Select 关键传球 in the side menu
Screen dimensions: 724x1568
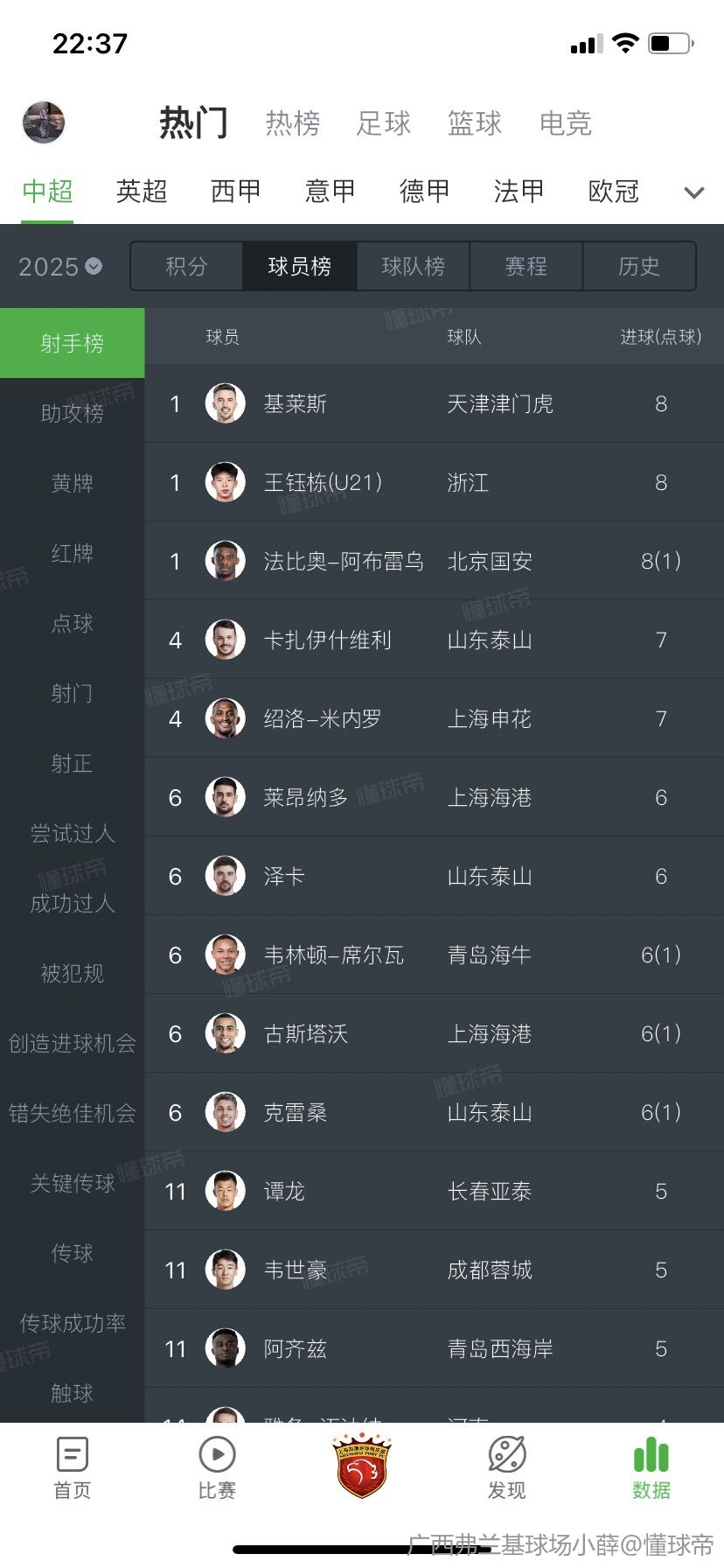[x=72, y=1183]
